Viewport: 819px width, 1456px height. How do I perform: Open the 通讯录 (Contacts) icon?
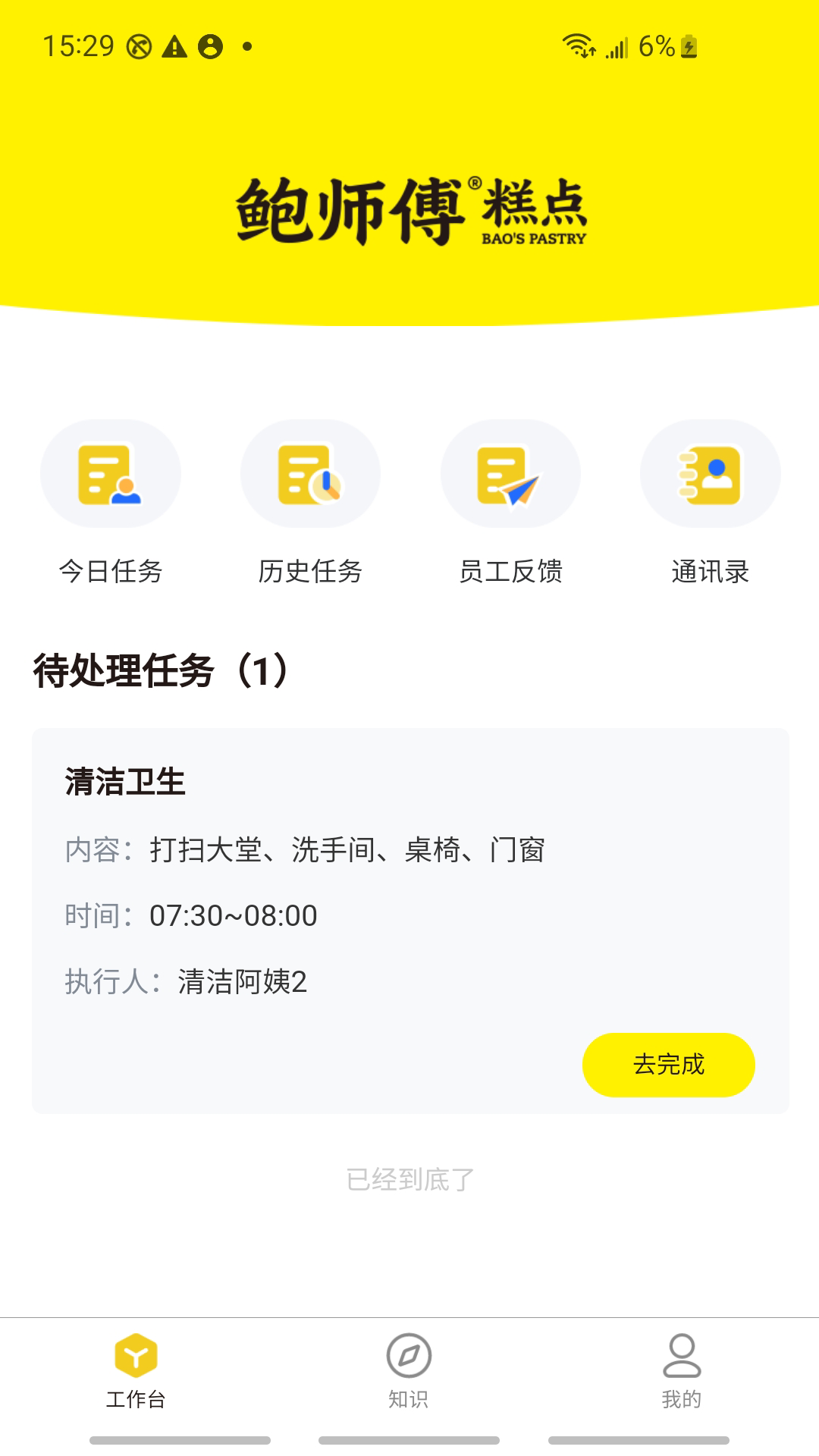point(710,472)
